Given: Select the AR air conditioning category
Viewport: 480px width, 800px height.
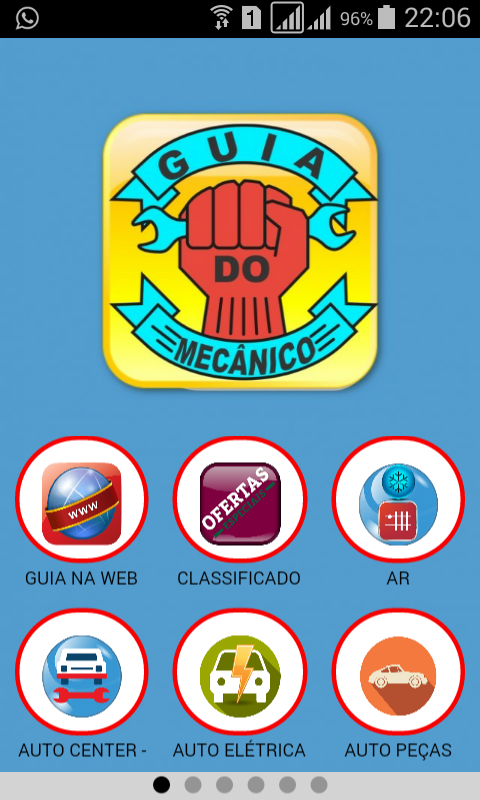Looking at the screenshot, I should (398, 499).
